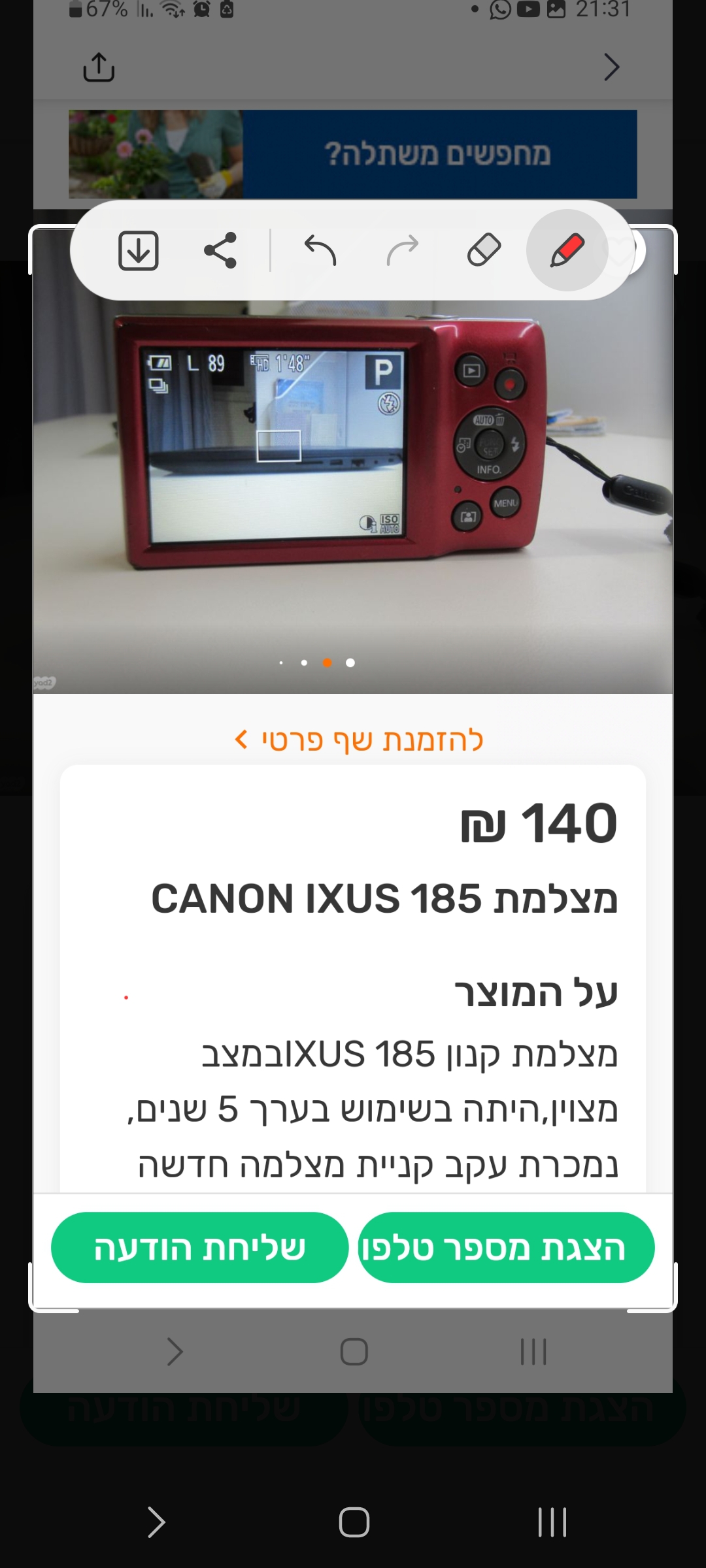Share the screenshot from the editing toolbar
This screenshot has width=706, height=1568.
pos(220,250)
